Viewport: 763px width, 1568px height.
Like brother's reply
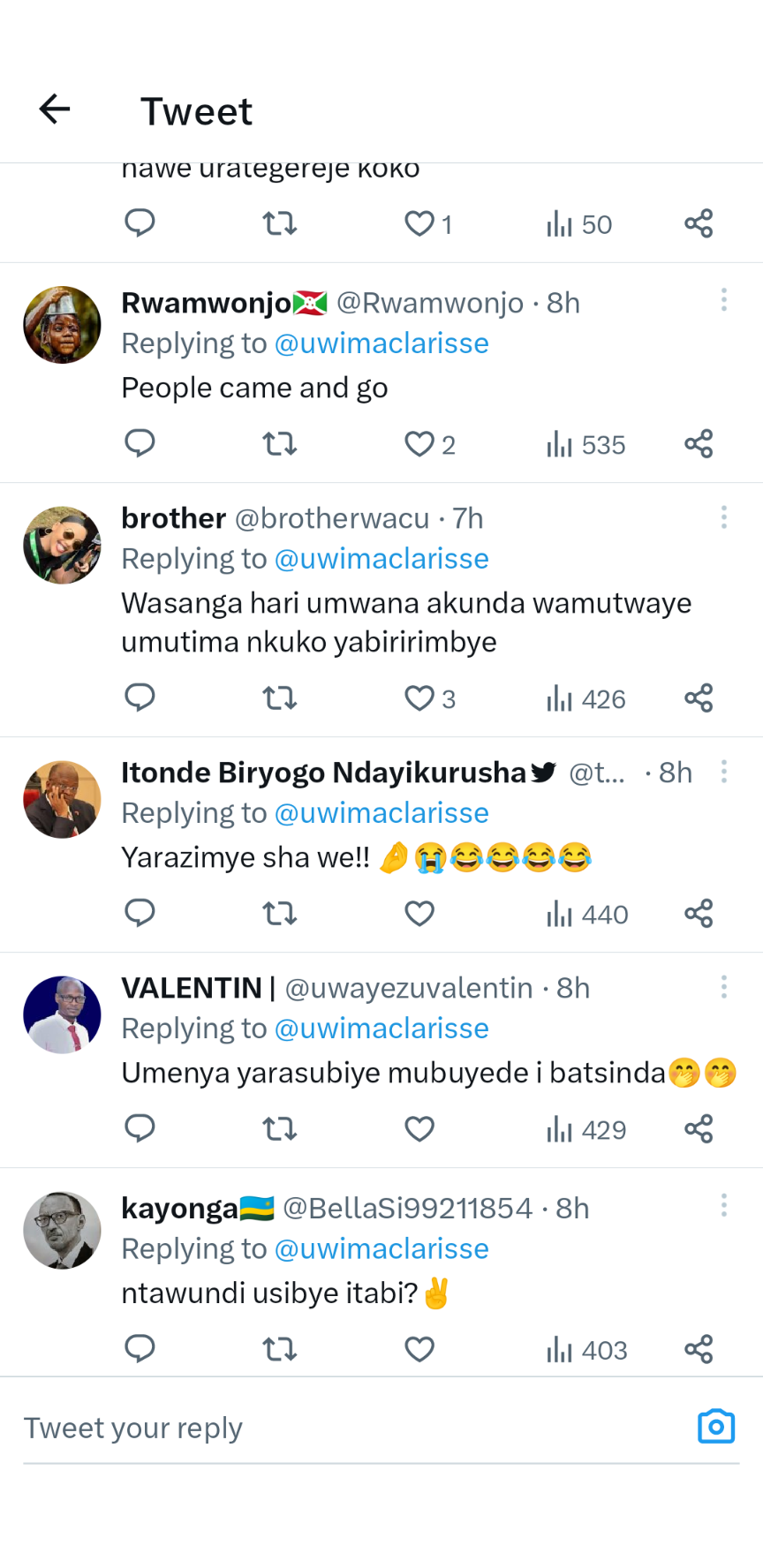point(419,698)
